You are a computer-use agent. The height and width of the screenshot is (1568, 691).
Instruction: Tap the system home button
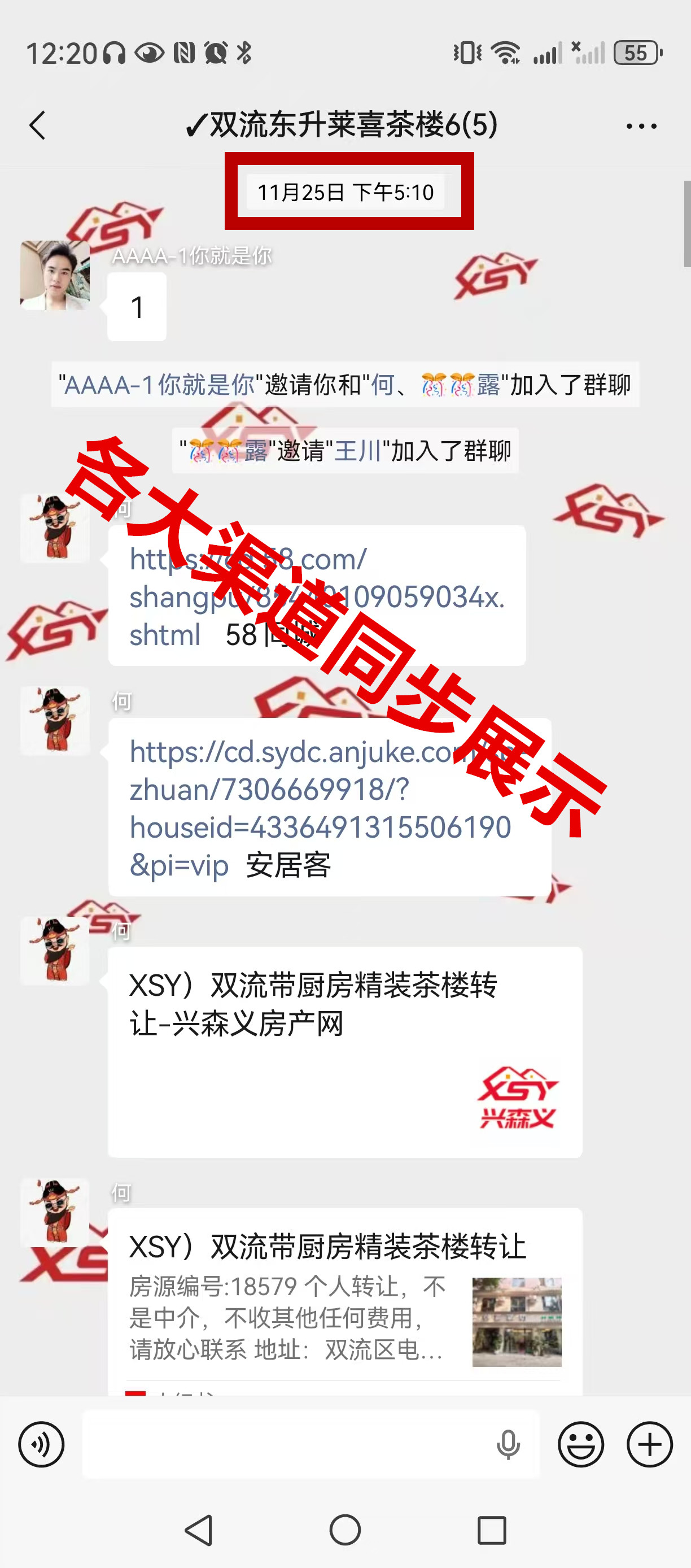tap(345, 1530)
